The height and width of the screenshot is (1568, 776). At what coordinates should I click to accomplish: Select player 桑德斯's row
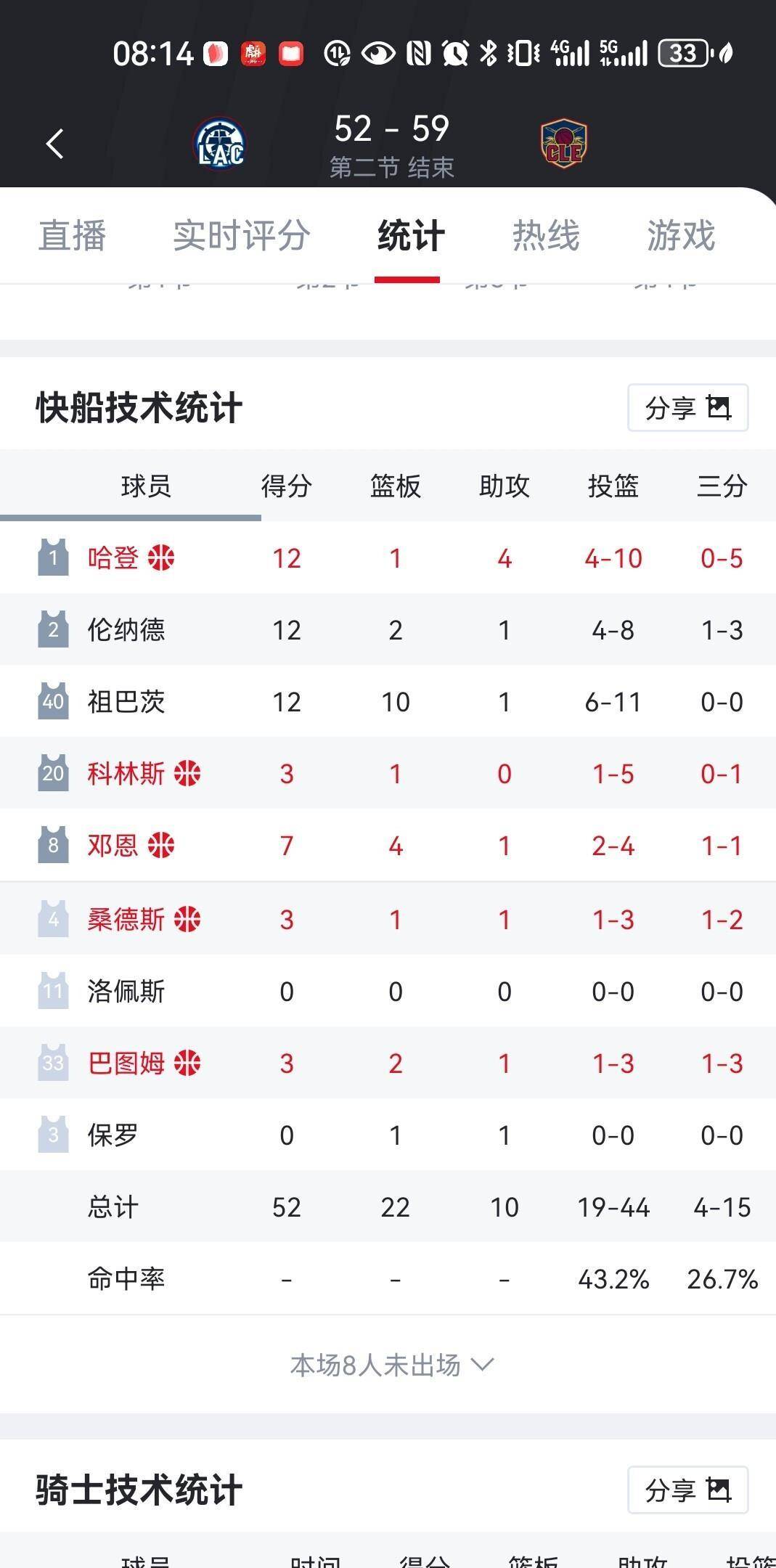pos(126,920)
